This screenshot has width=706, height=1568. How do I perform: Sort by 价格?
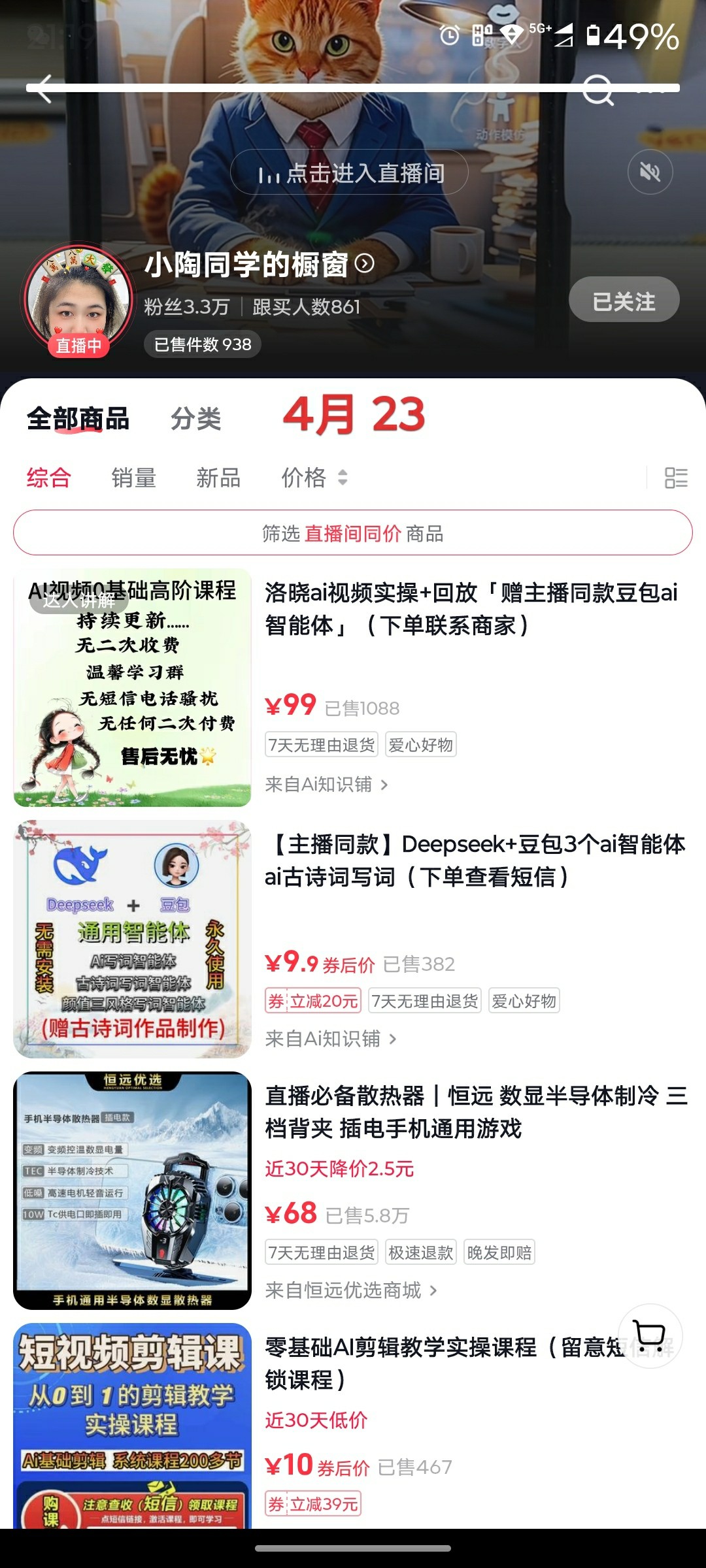(x=314, y=478)
